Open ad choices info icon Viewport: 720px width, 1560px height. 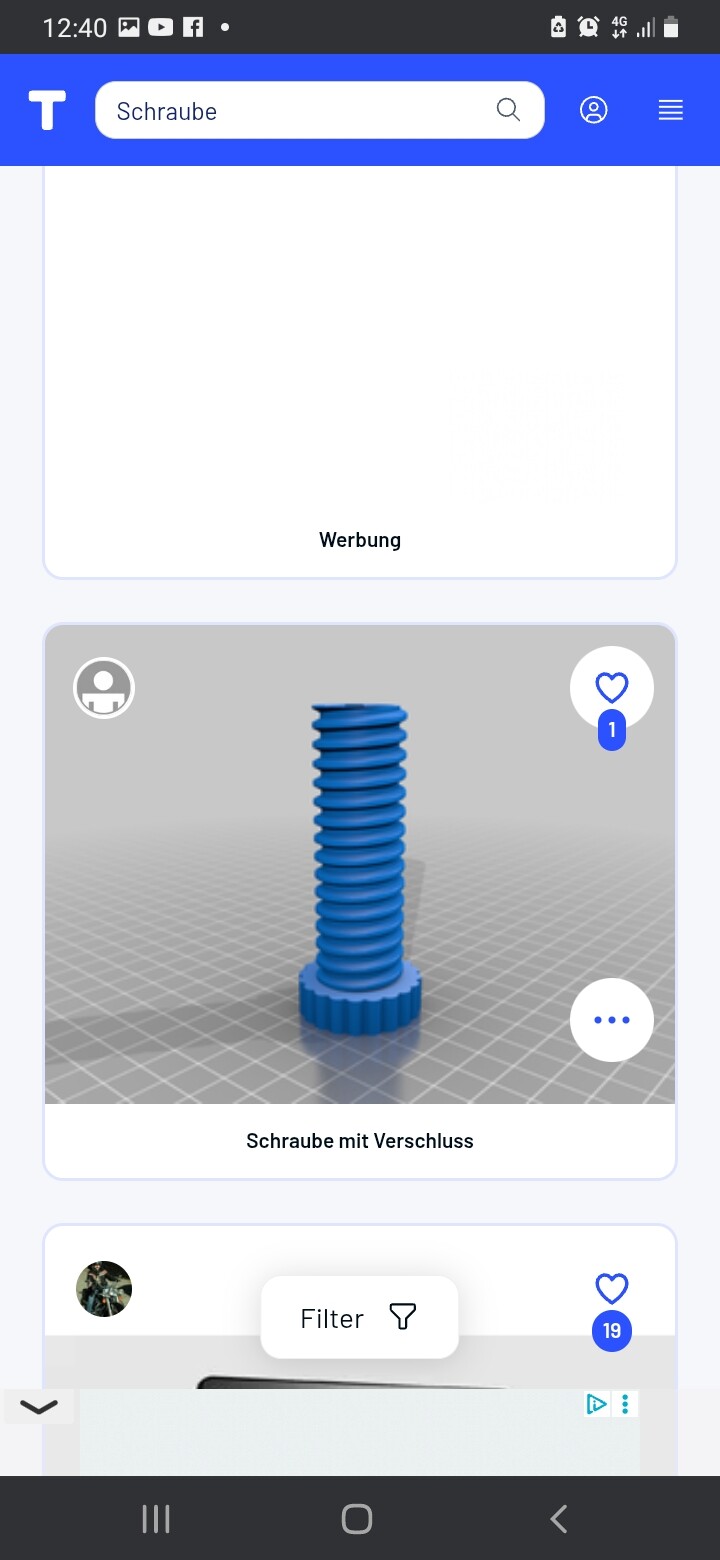(596, 1405)
